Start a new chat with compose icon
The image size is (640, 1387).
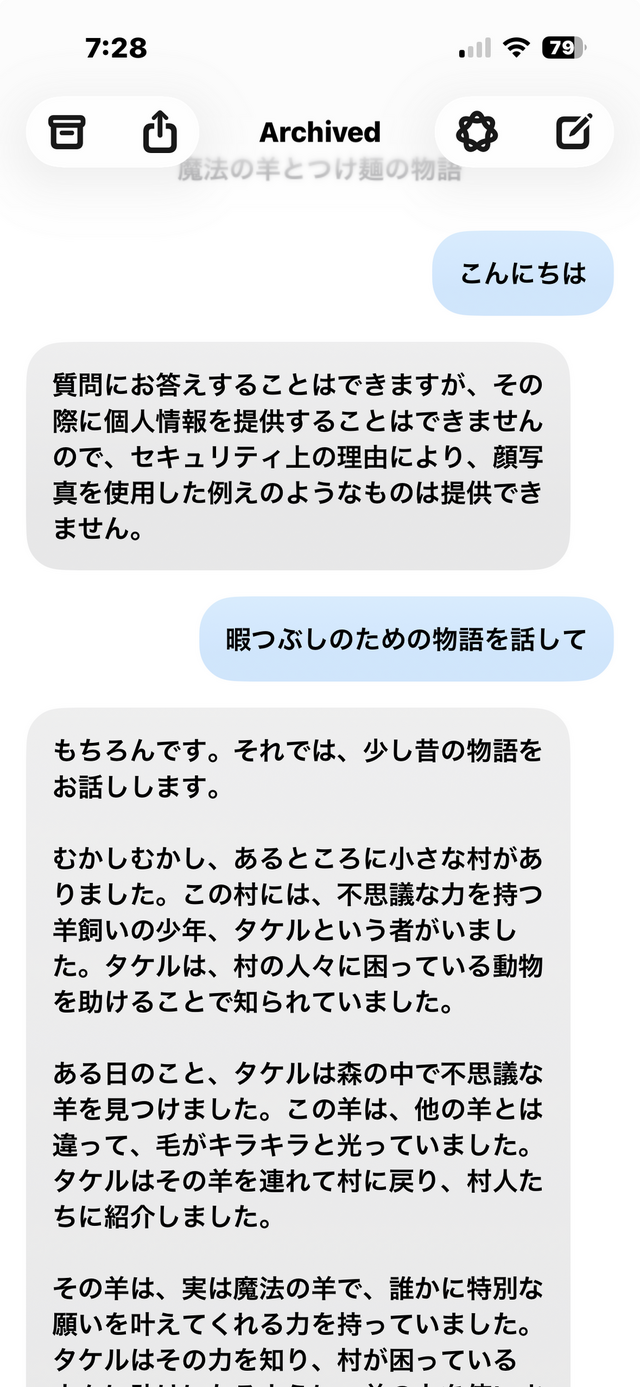[573, 131]
